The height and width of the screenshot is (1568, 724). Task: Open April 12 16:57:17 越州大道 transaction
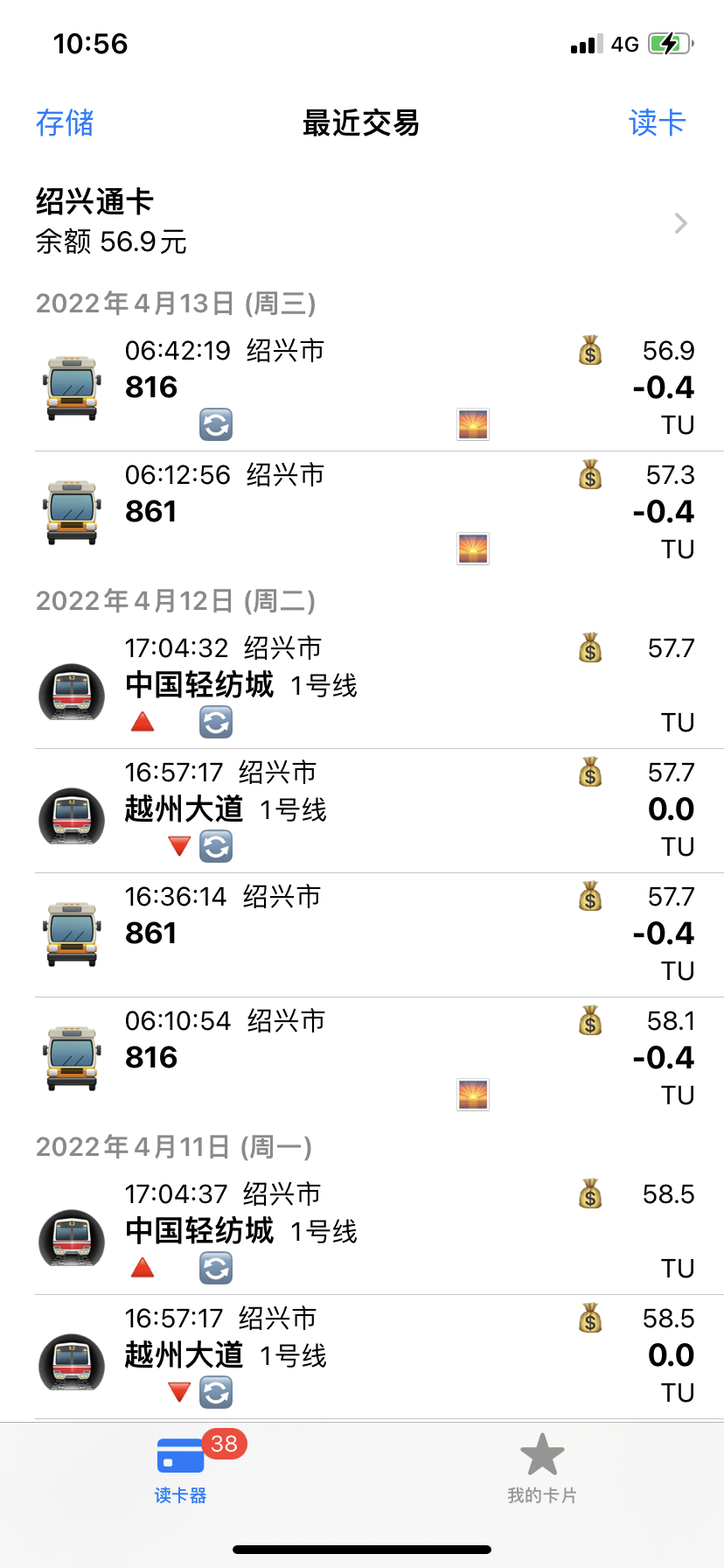click(x=362, y=809)
